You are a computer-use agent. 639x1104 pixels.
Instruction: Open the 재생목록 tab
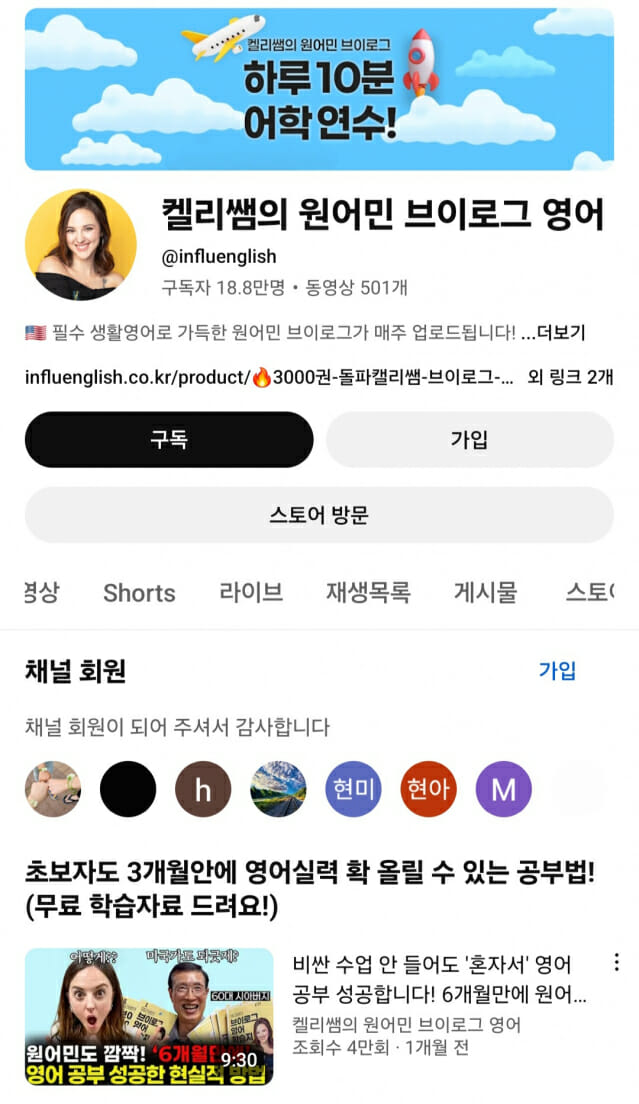point(368,592)
